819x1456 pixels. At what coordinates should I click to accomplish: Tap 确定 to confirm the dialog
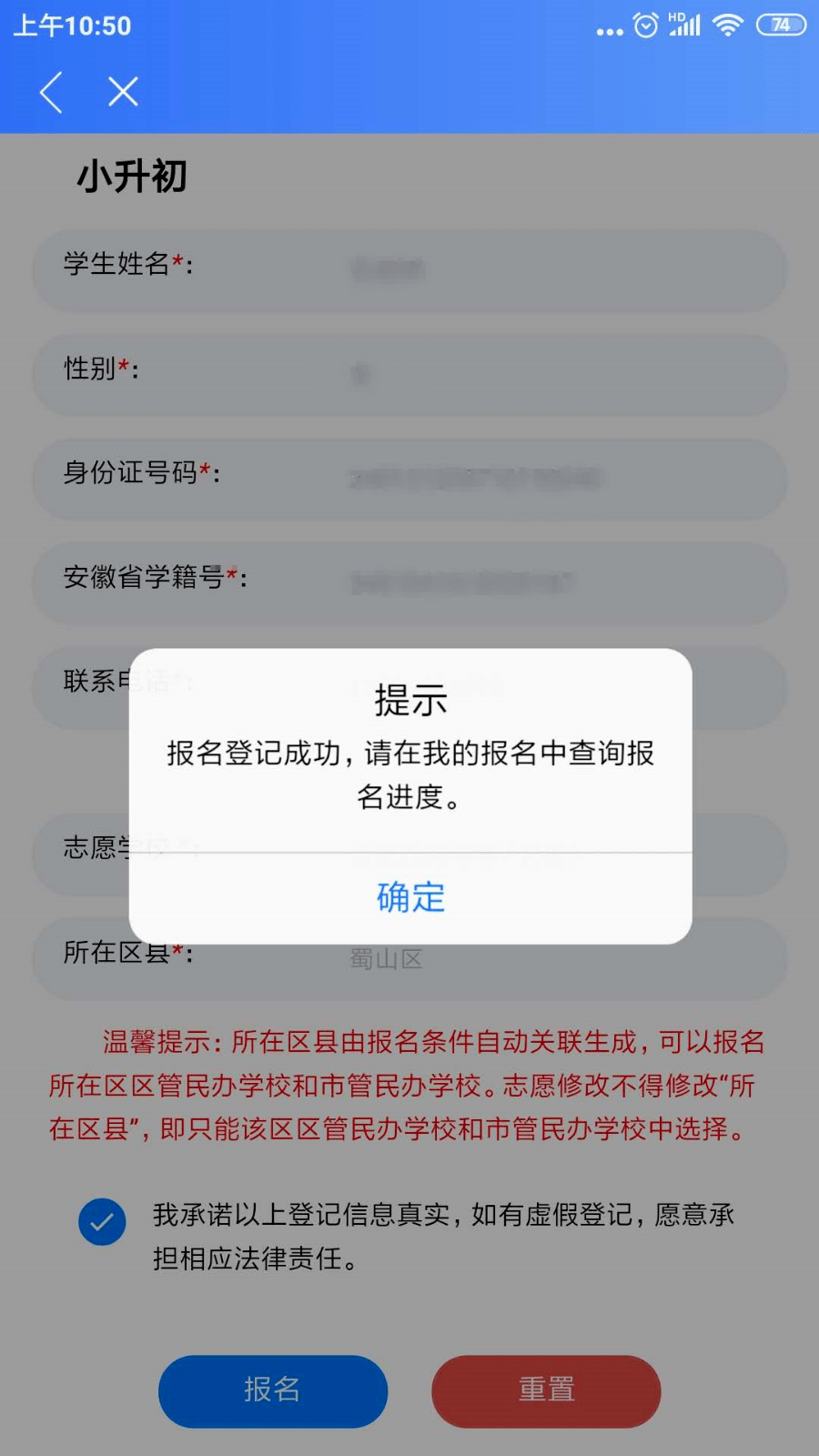pos(410,897)
